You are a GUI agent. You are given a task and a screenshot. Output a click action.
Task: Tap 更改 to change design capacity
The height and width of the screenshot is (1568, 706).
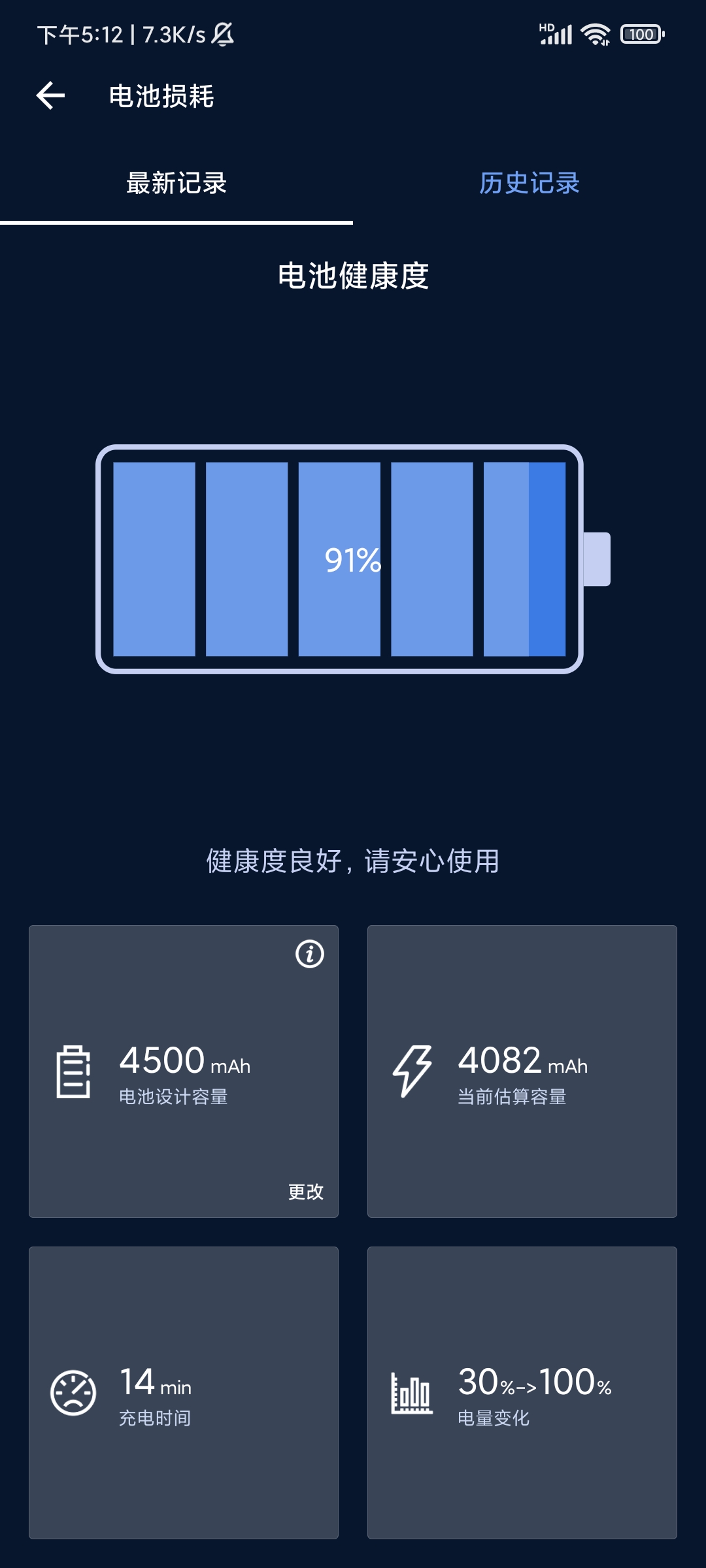pos(306,1192)
